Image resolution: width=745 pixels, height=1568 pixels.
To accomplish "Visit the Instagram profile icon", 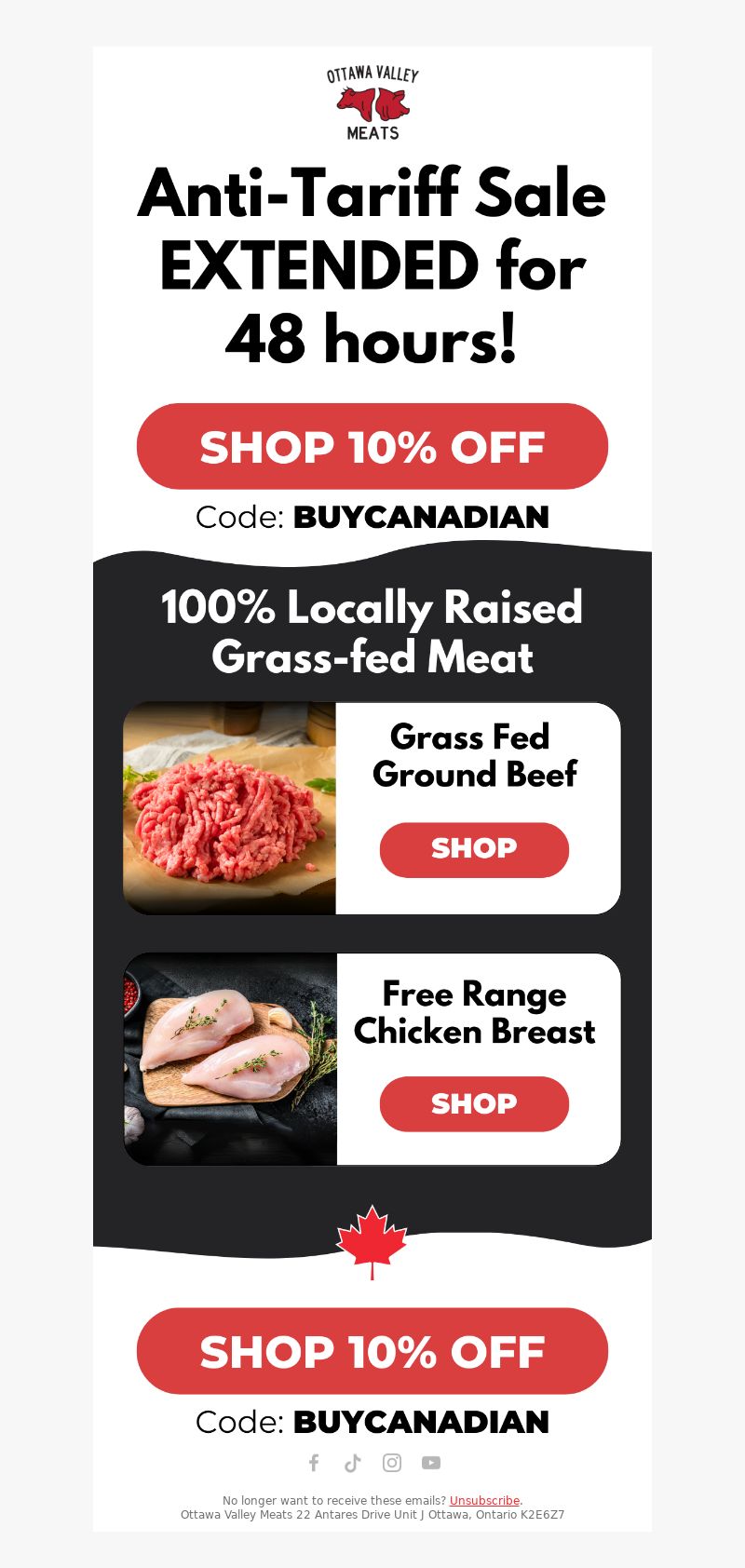I will pos(392,1463).
